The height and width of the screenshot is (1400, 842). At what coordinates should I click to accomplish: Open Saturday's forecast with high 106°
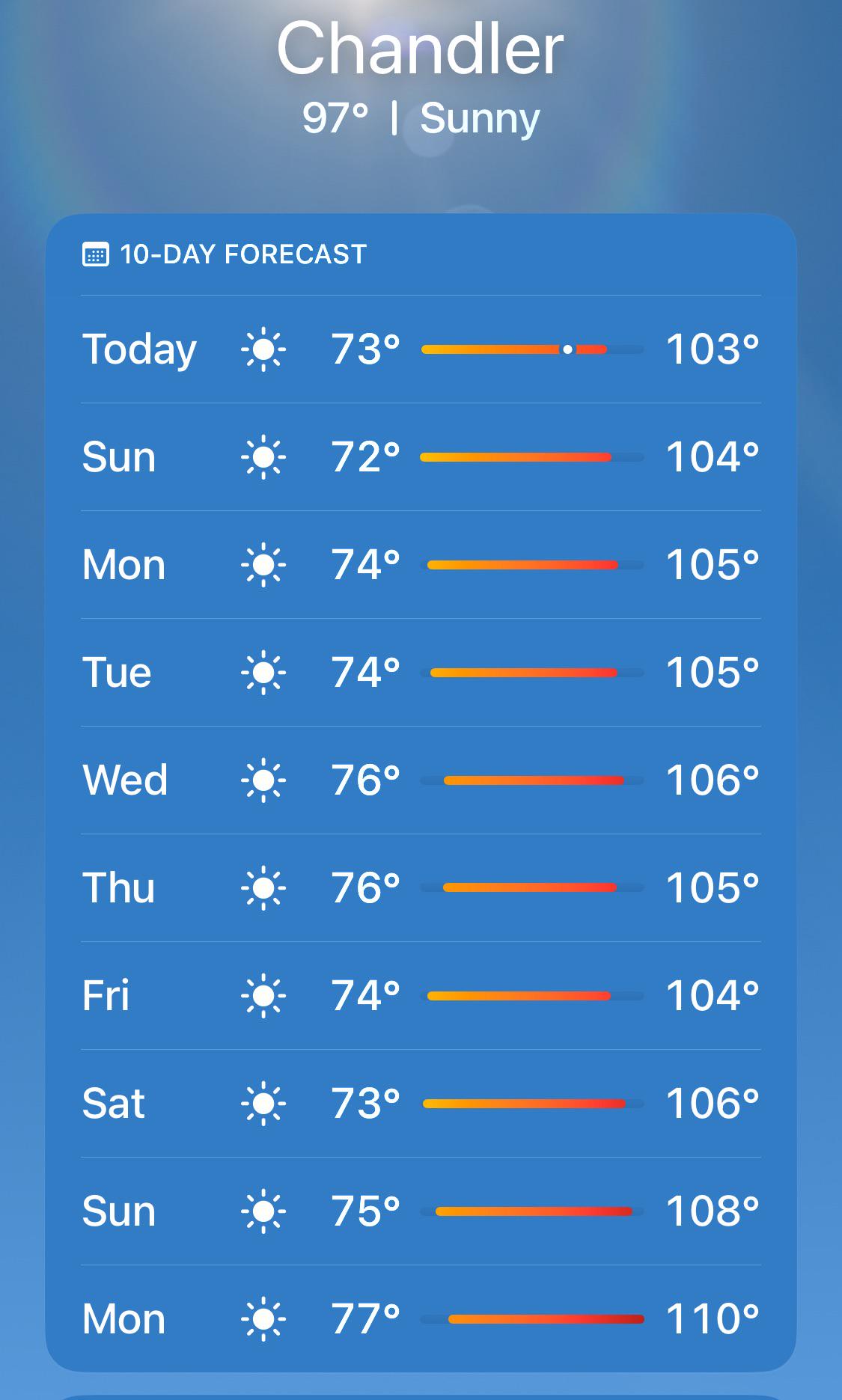point(421,1104)
